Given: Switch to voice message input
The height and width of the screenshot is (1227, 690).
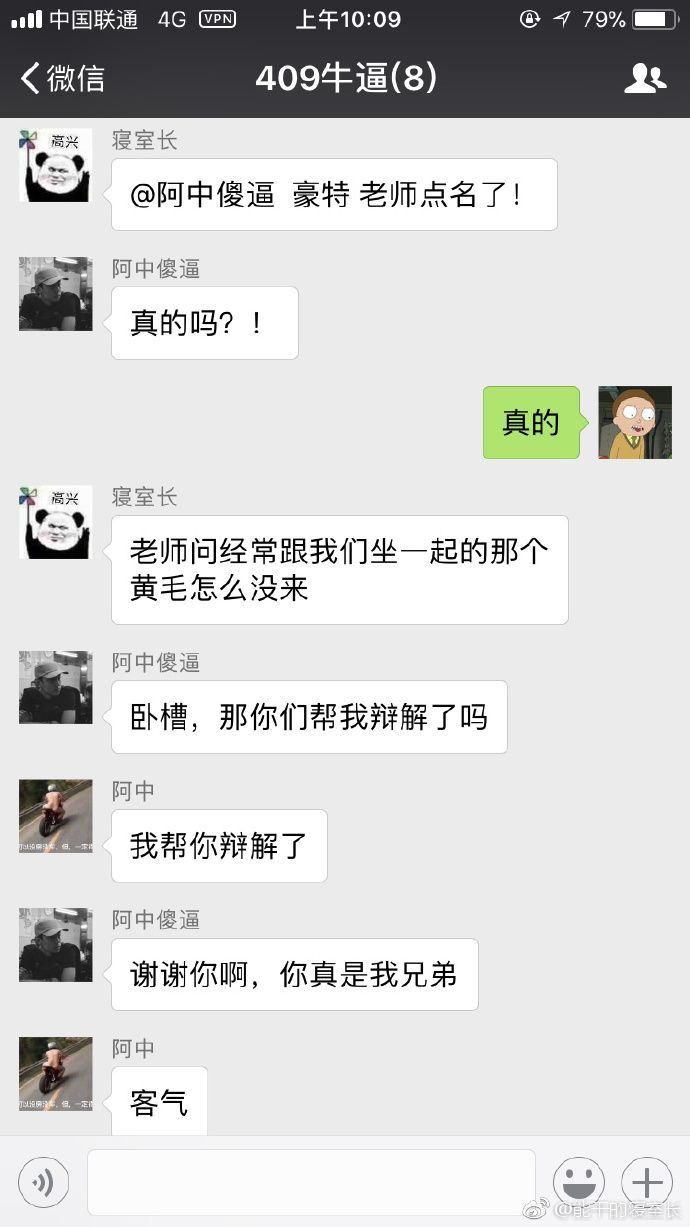Looking at the screenshot, I should (x=44, y=1183).
